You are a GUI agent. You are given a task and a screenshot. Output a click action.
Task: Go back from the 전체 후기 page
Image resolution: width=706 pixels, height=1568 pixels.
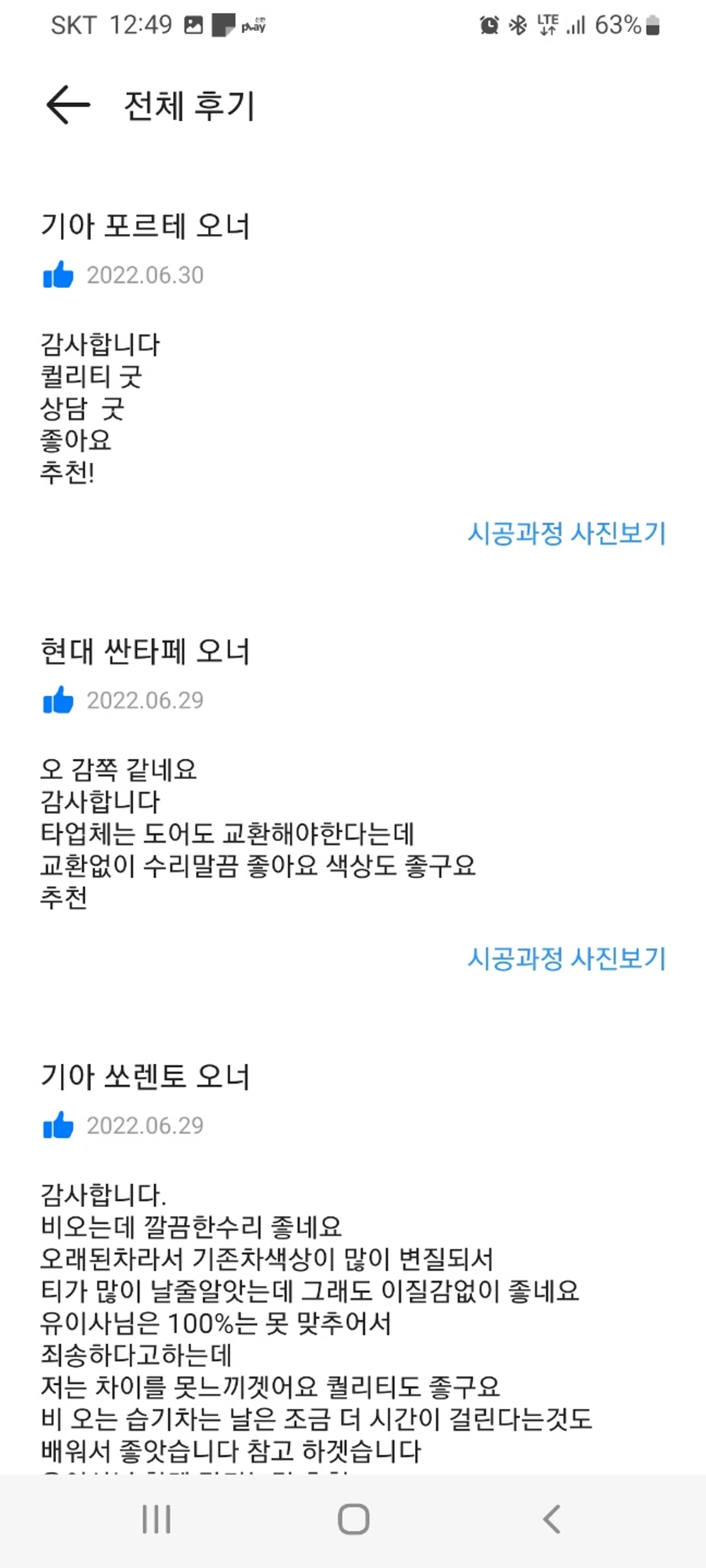(x=68, y=105)
